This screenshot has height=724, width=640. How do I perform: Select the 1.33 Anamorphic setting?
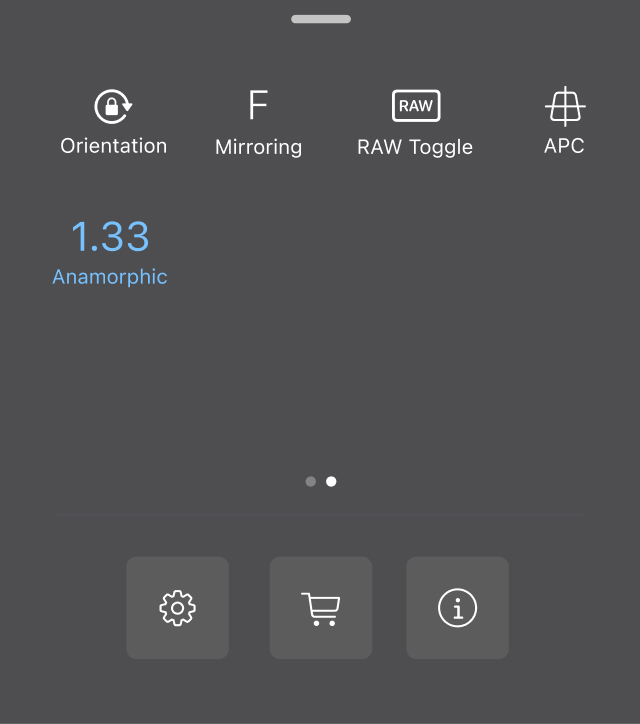tap(110, 251)
